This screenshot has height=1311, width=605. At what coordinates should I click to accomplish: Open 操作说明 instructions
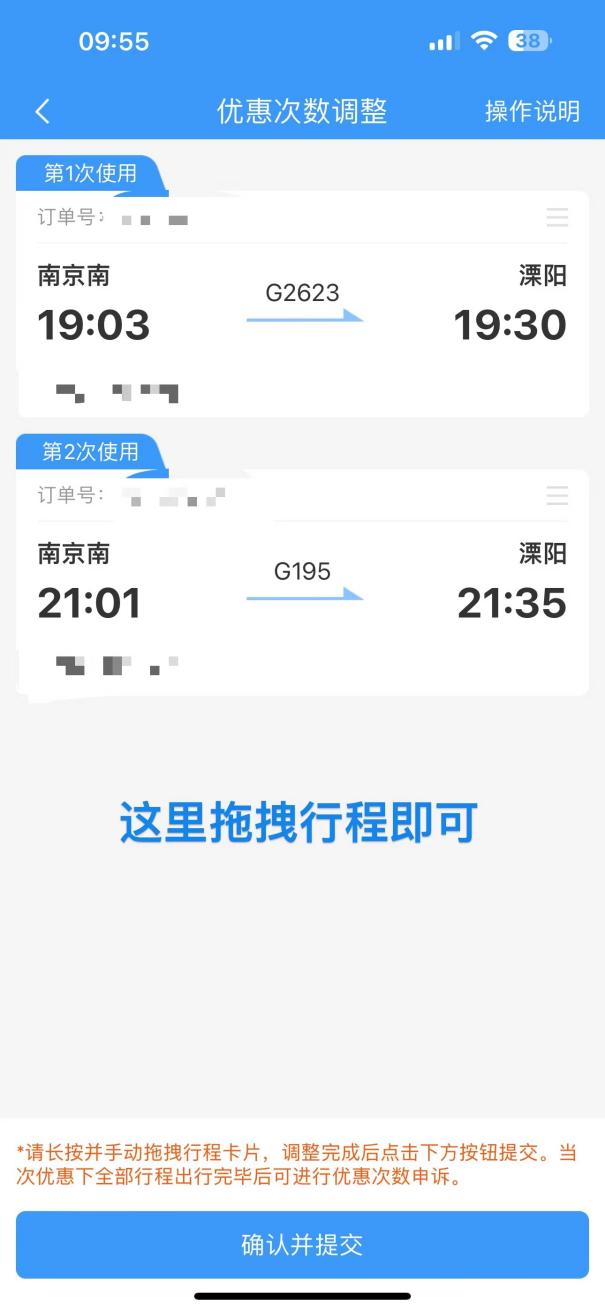532,111
